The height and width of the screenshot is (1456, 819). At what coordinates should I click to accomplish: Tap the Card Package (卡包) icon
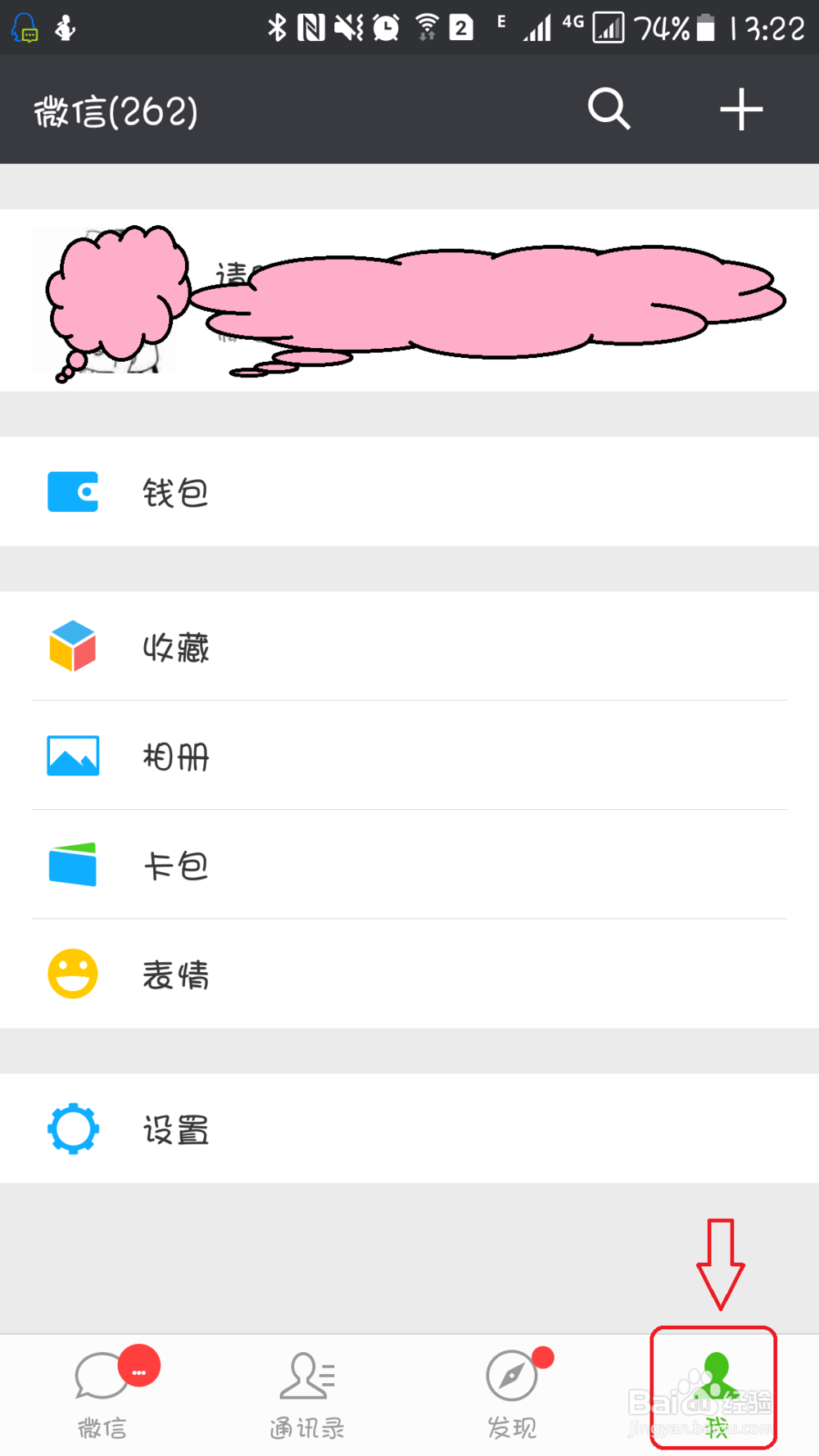[x=73, y=864]
